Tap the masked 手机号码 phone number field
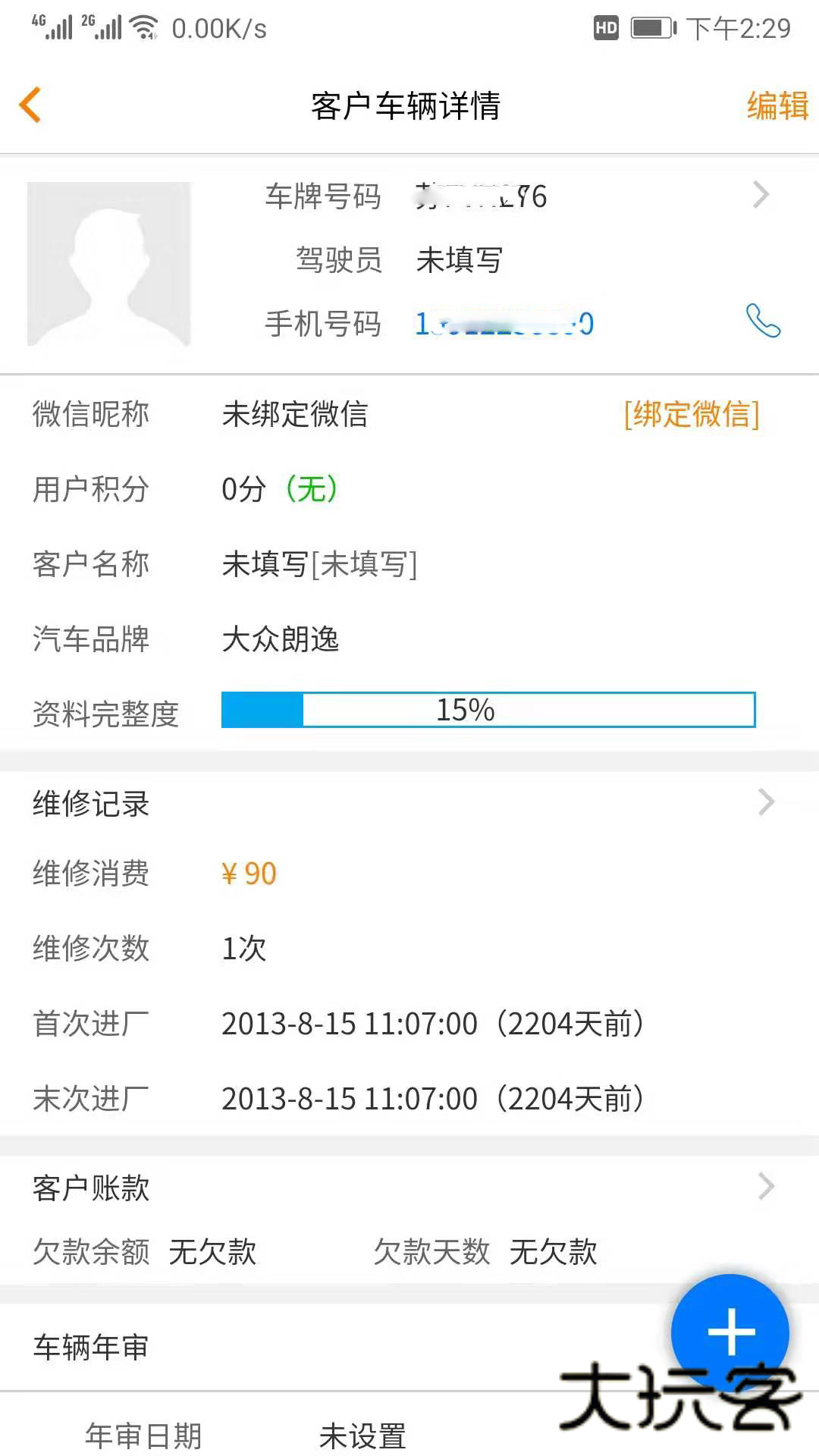This screenshot has width=819, height=1456. click(x=503, y=322)
